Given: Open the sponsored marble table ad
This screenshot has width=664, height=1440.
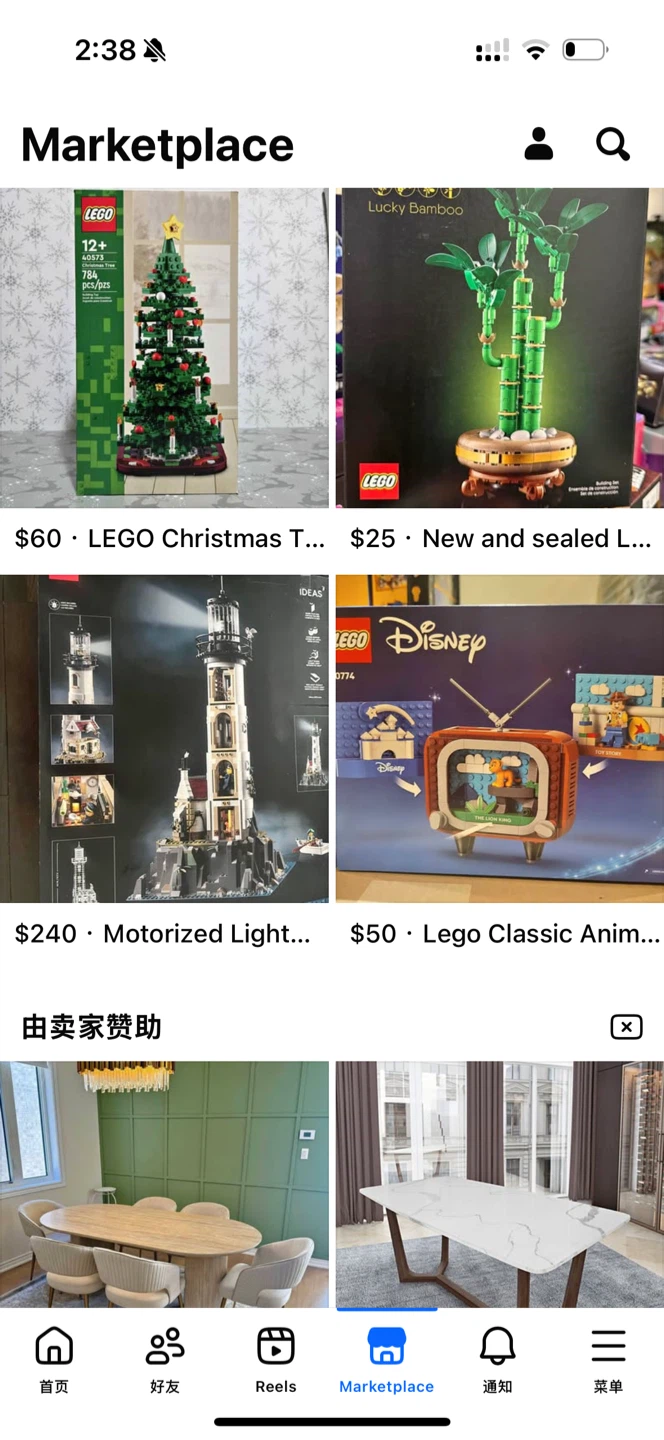Looking at the screenshot, I should pyautogui.click(x=499, y=1184).
